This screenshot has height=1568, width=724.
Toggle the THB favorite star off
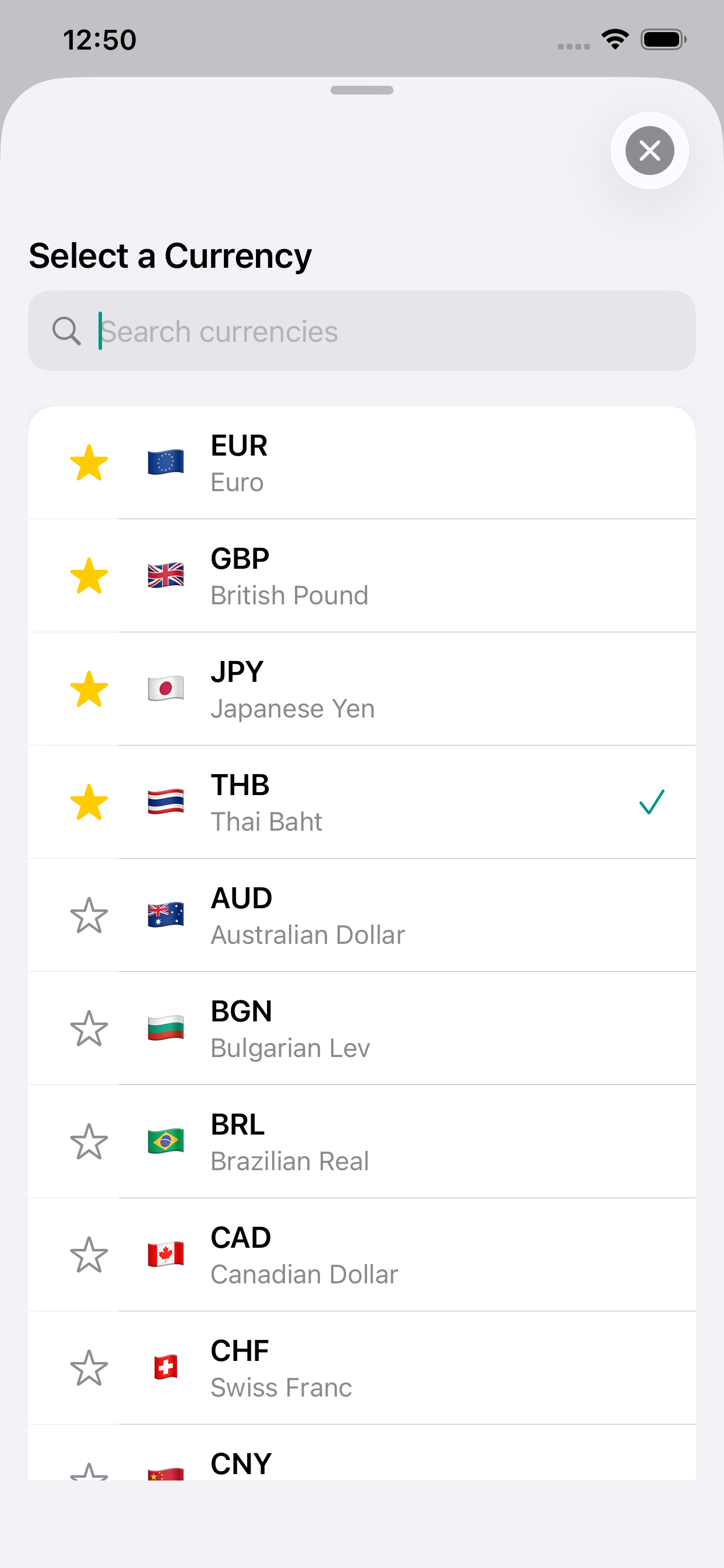[89, 802]
